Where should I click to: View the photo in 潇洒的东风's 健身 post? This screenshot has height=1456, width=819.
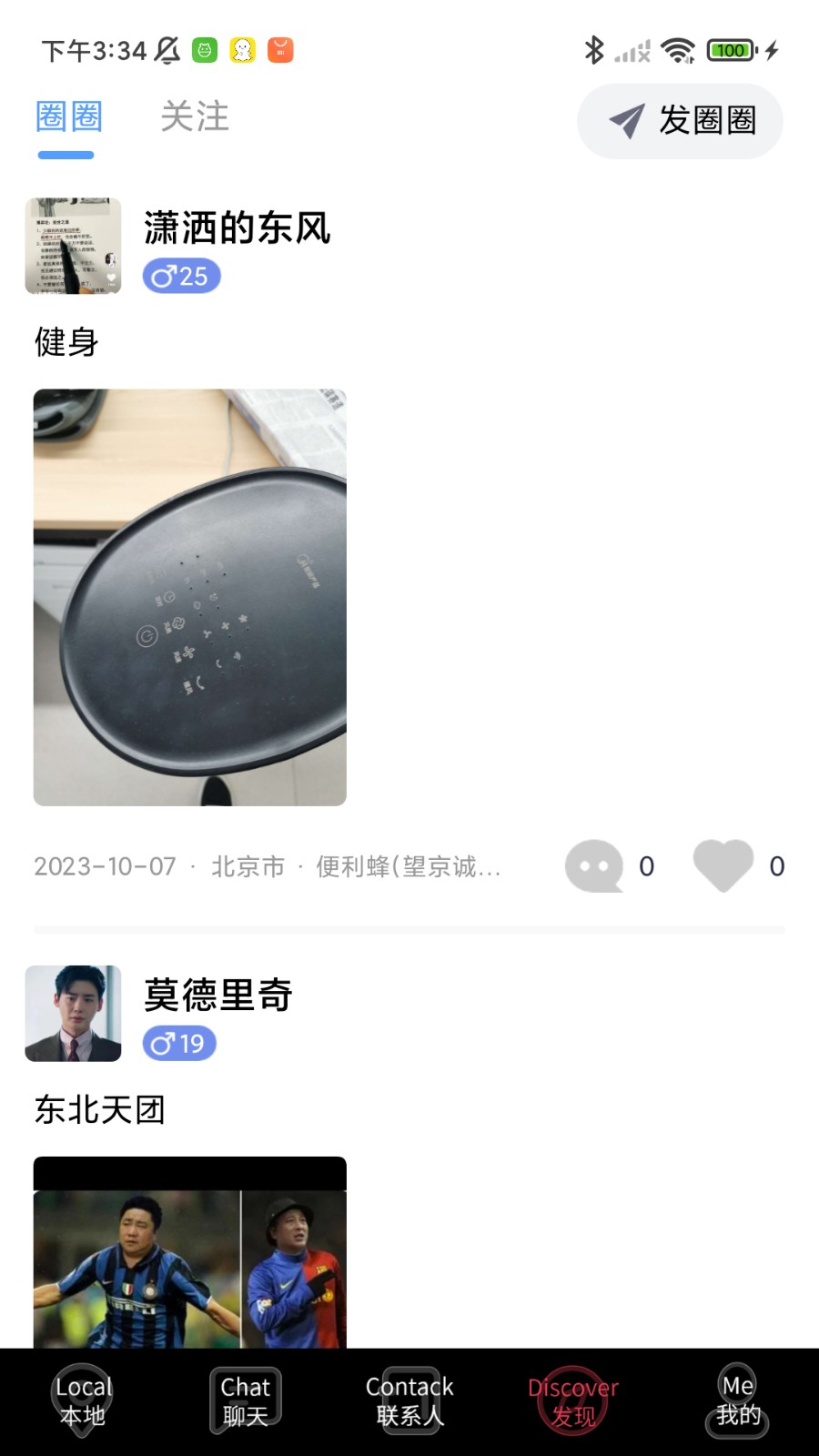pos(189,597)
